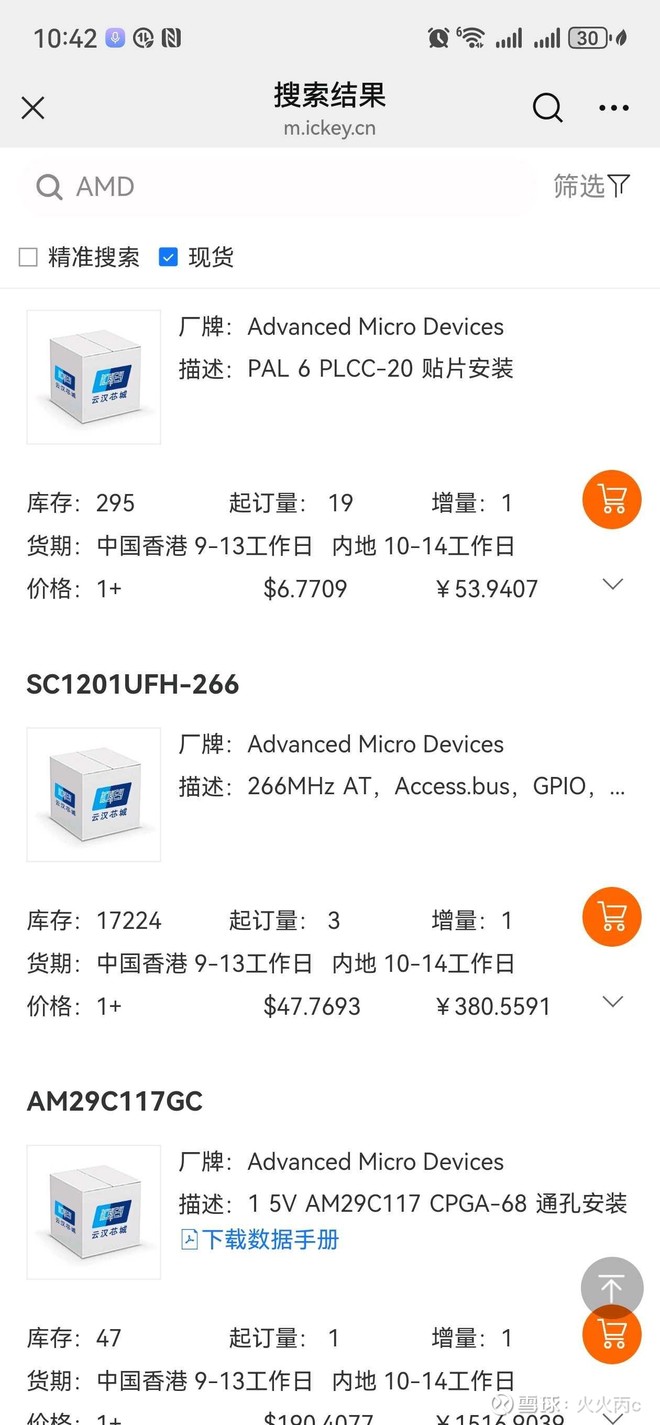Open the SC1201UFH-266 product listing
The width and height of the screenshot is (660, 1425).
(133, 685)
